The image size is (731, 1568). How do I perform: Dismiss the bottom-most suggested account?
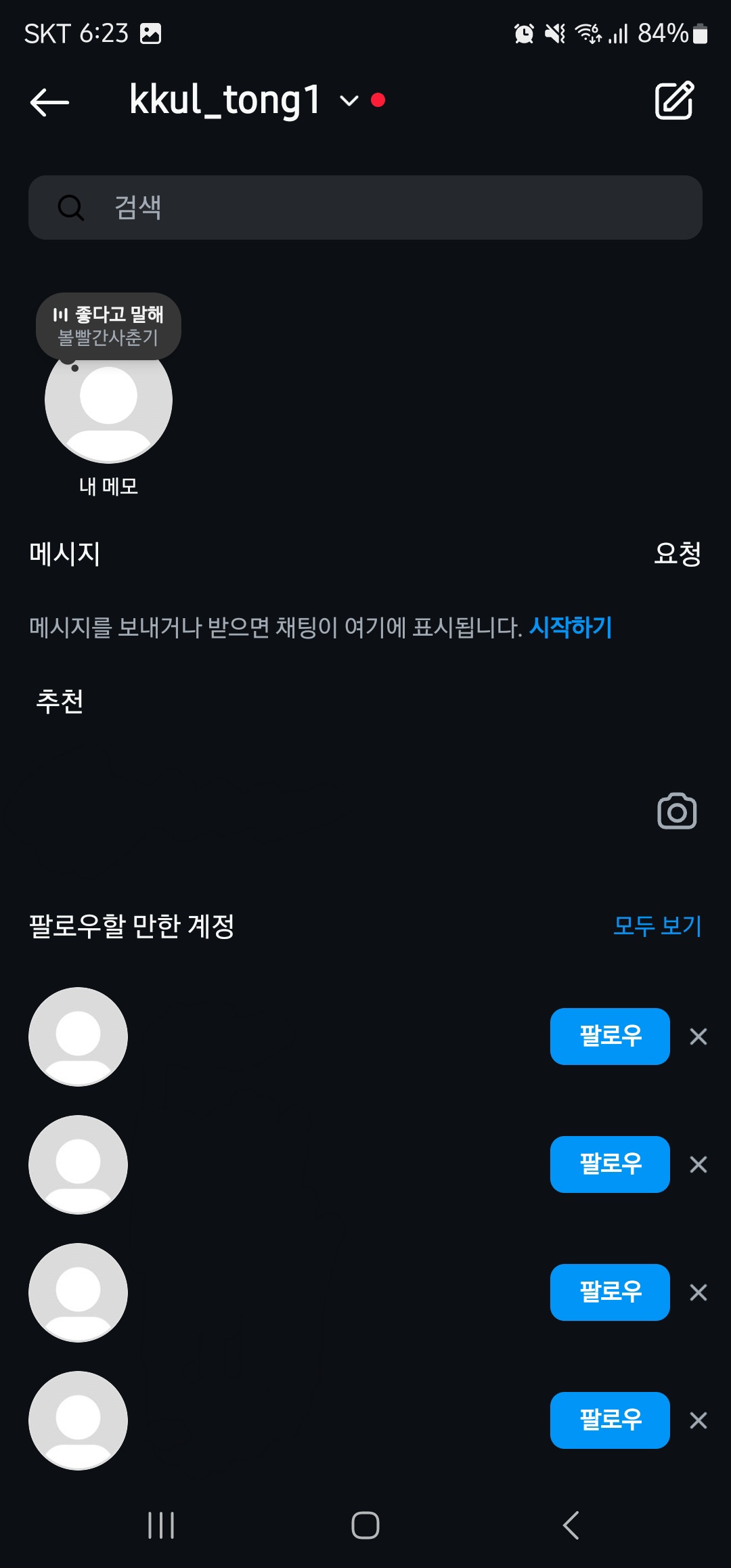(x=698, y=1421)
